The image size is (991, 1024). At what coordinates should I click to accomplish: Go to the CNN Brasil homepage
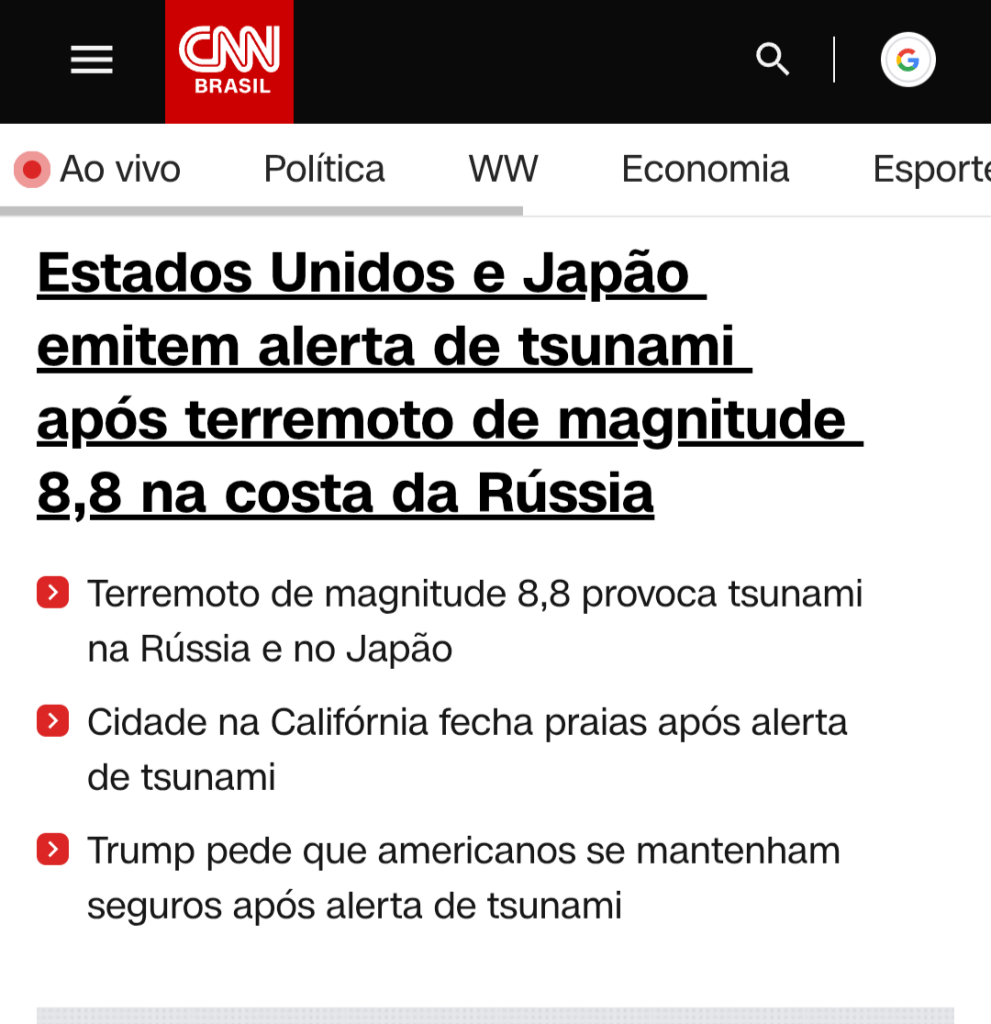[229, 61]
